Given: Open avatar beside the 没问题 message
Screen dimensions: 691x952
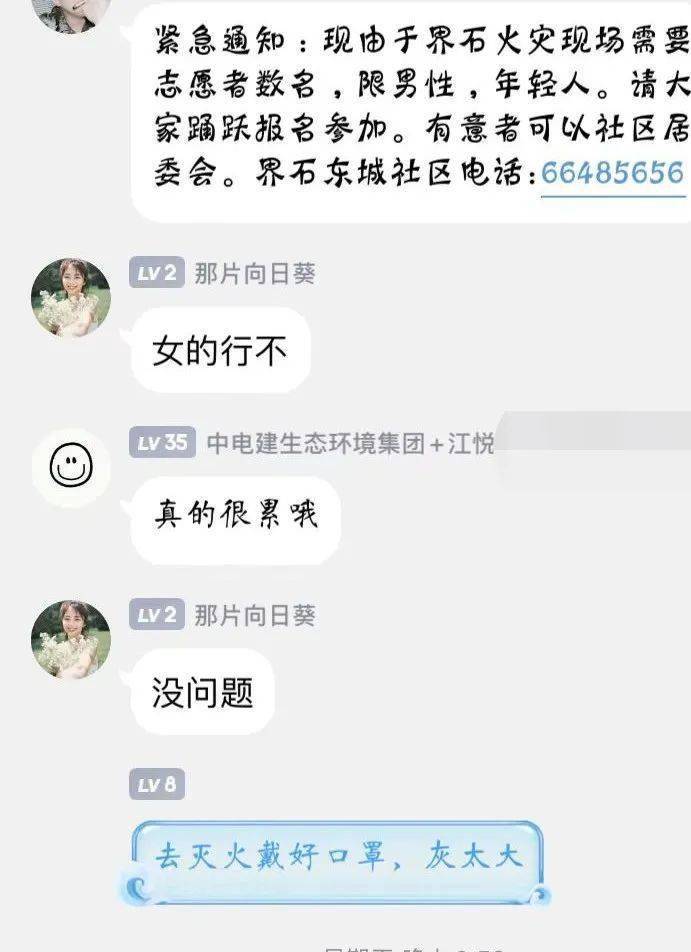Looking at the screenshot, I should (x=71, y=640).
